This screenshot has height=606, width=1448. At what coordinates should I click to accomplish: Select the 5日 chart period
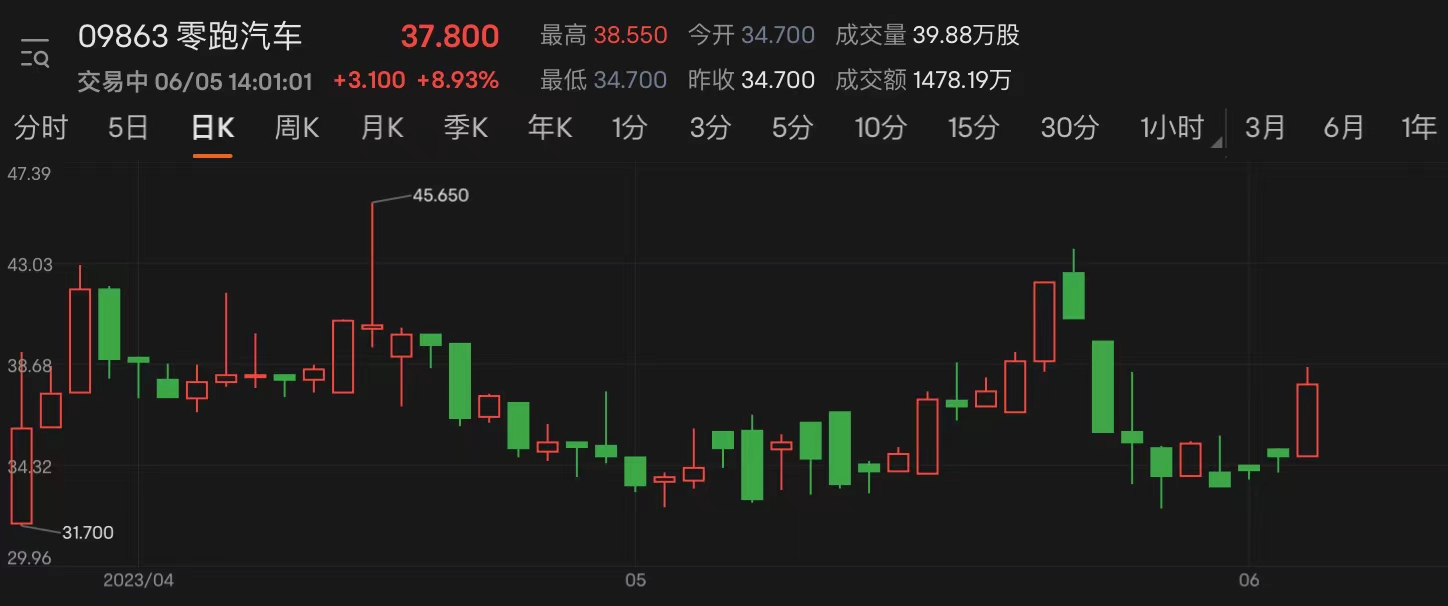pyautogui.click(x=128, y=128)
